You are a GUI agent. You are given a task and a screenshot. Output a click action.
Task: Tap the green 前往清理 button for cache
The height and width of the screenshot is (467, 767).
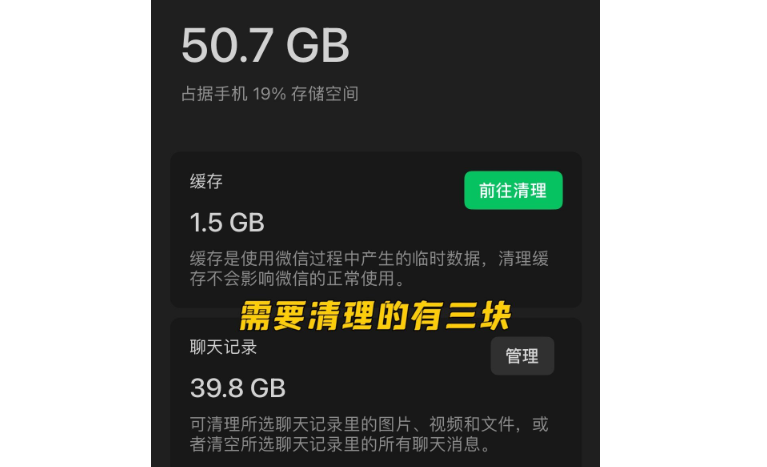click(x=513, y=191)
